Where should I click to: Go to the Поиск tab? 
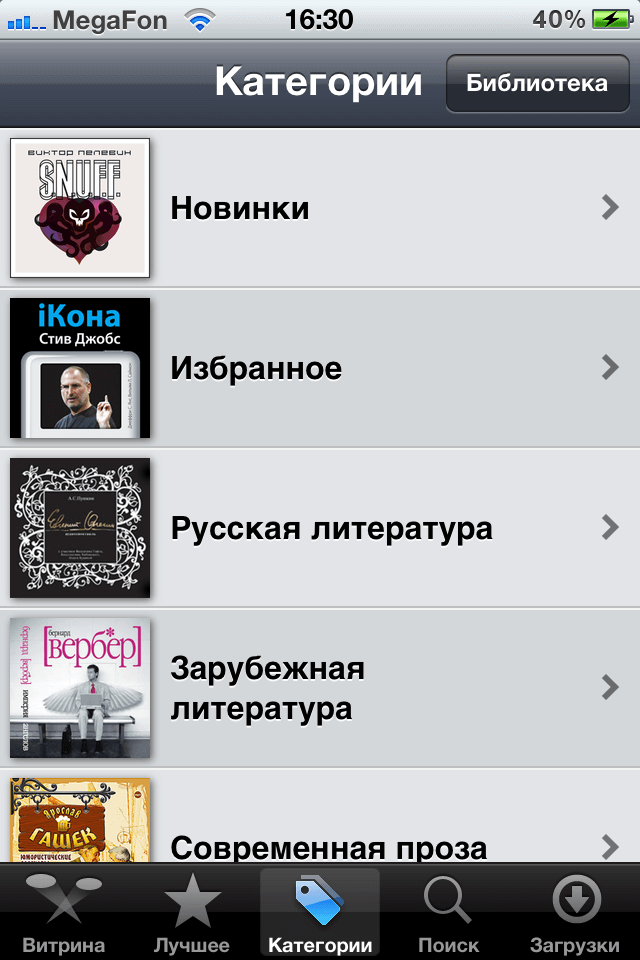[448, 913]
